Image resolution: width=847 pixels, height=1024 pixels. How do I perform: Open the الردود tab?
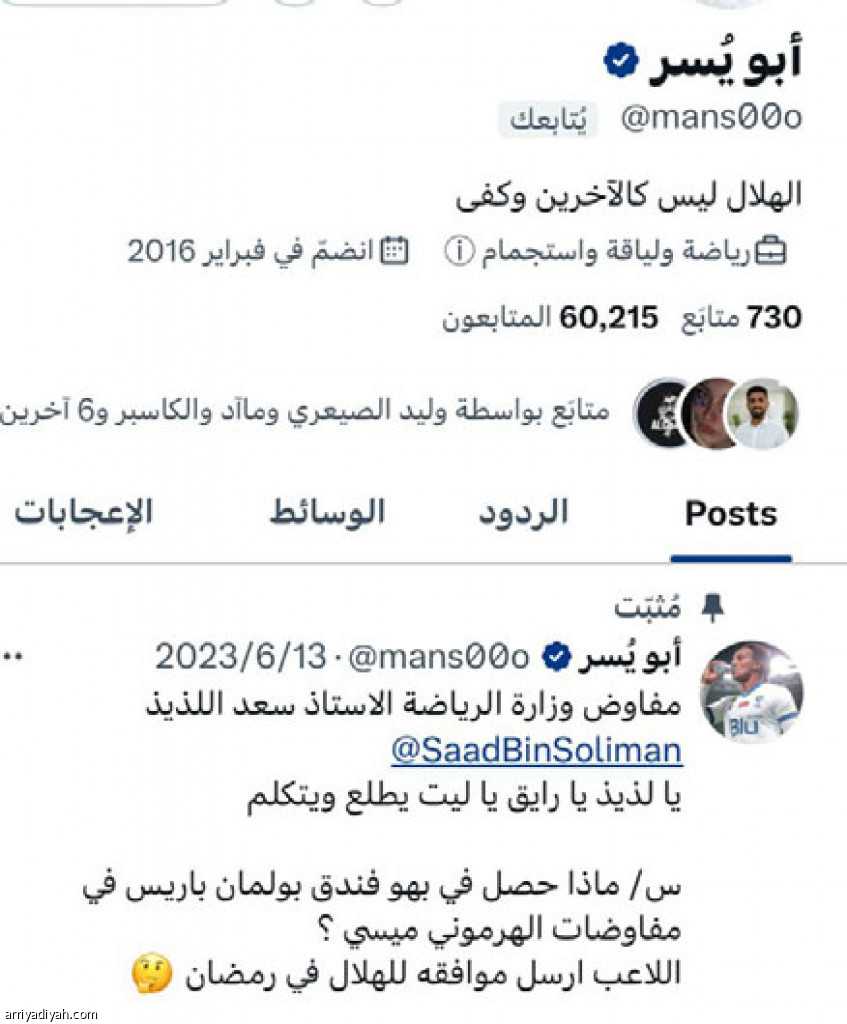[522, 513]
